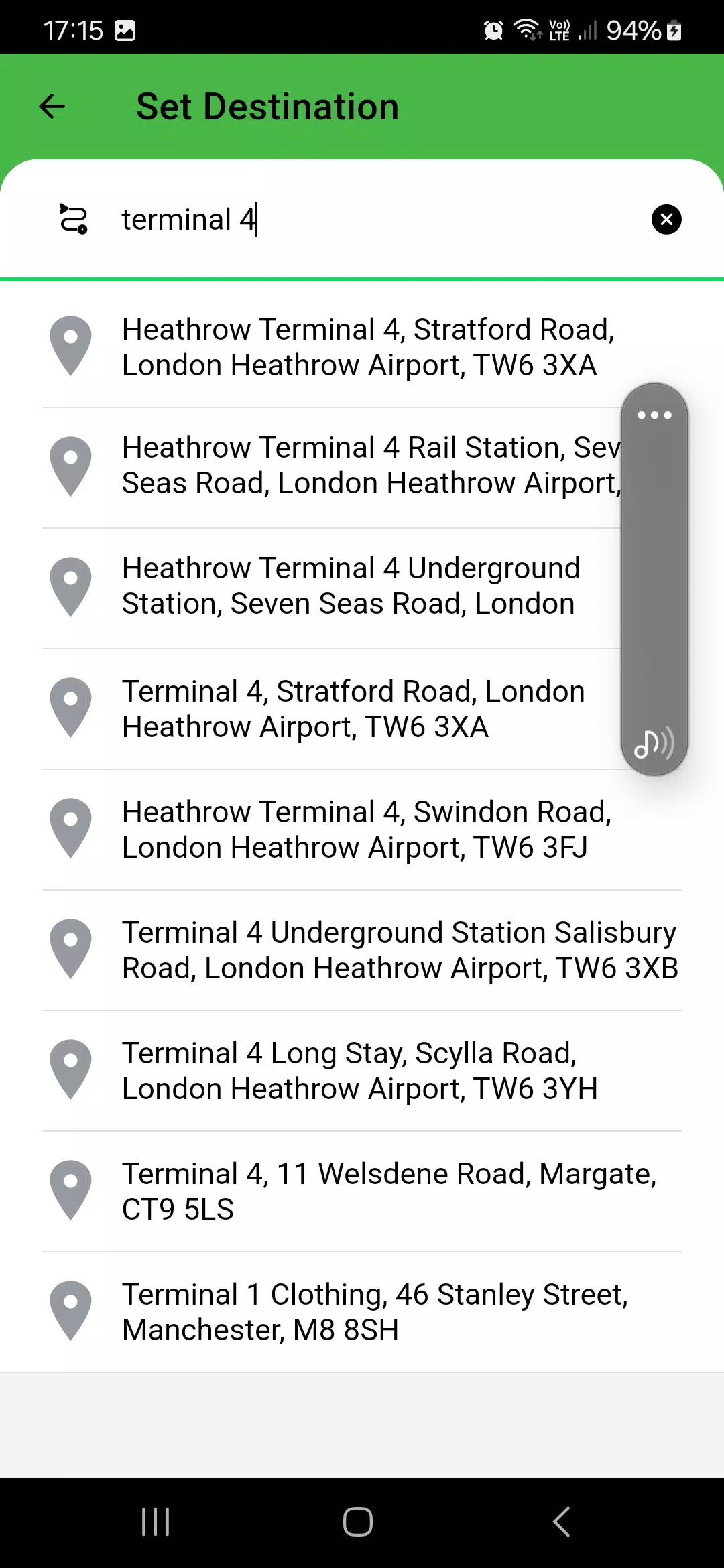724x1568 pixels.
Task: Select Terminal 4 Underground Station Salisbury Road
Action: click(x=399, y=950)
